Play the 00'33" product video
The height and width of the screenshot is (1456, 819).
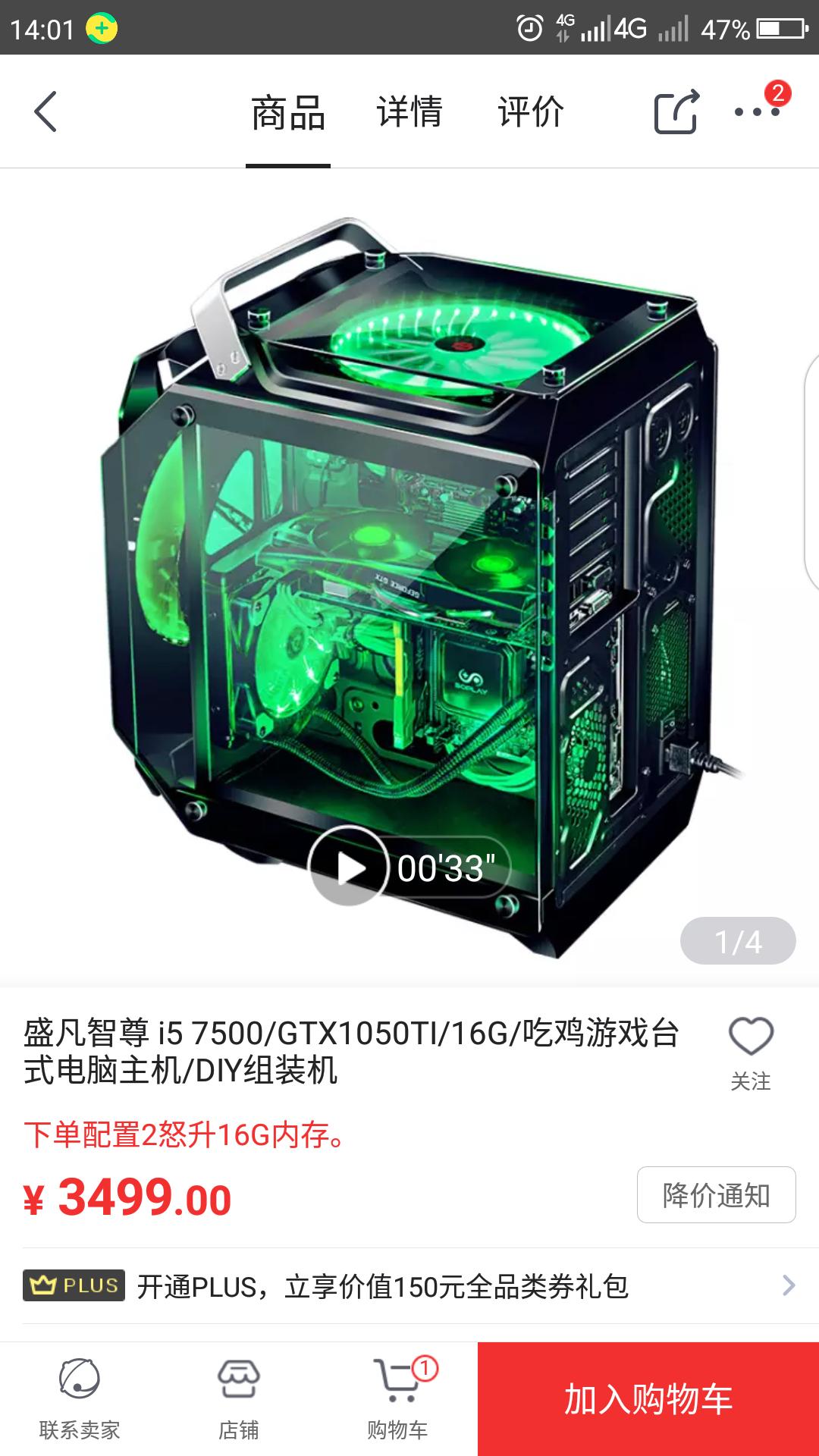point(349,867)
